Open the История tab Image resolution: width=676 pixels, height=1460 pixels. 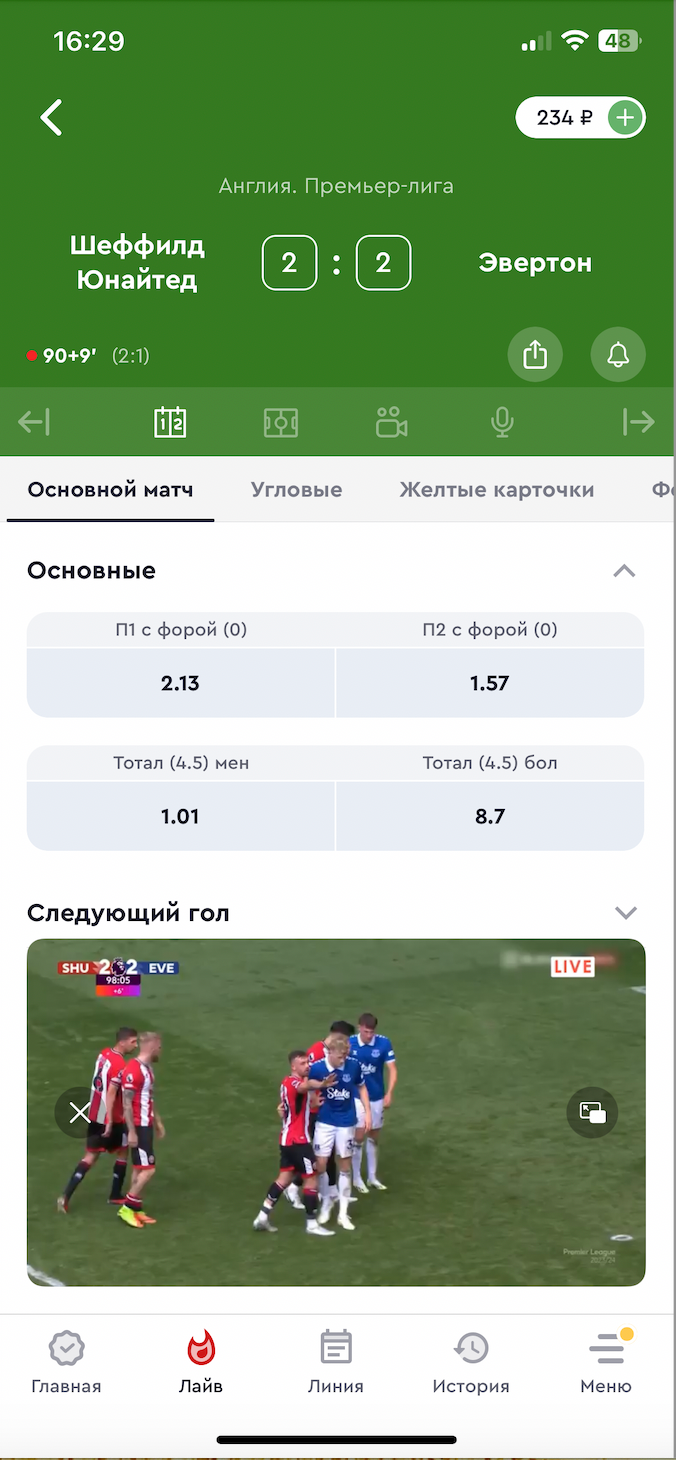470,1363
